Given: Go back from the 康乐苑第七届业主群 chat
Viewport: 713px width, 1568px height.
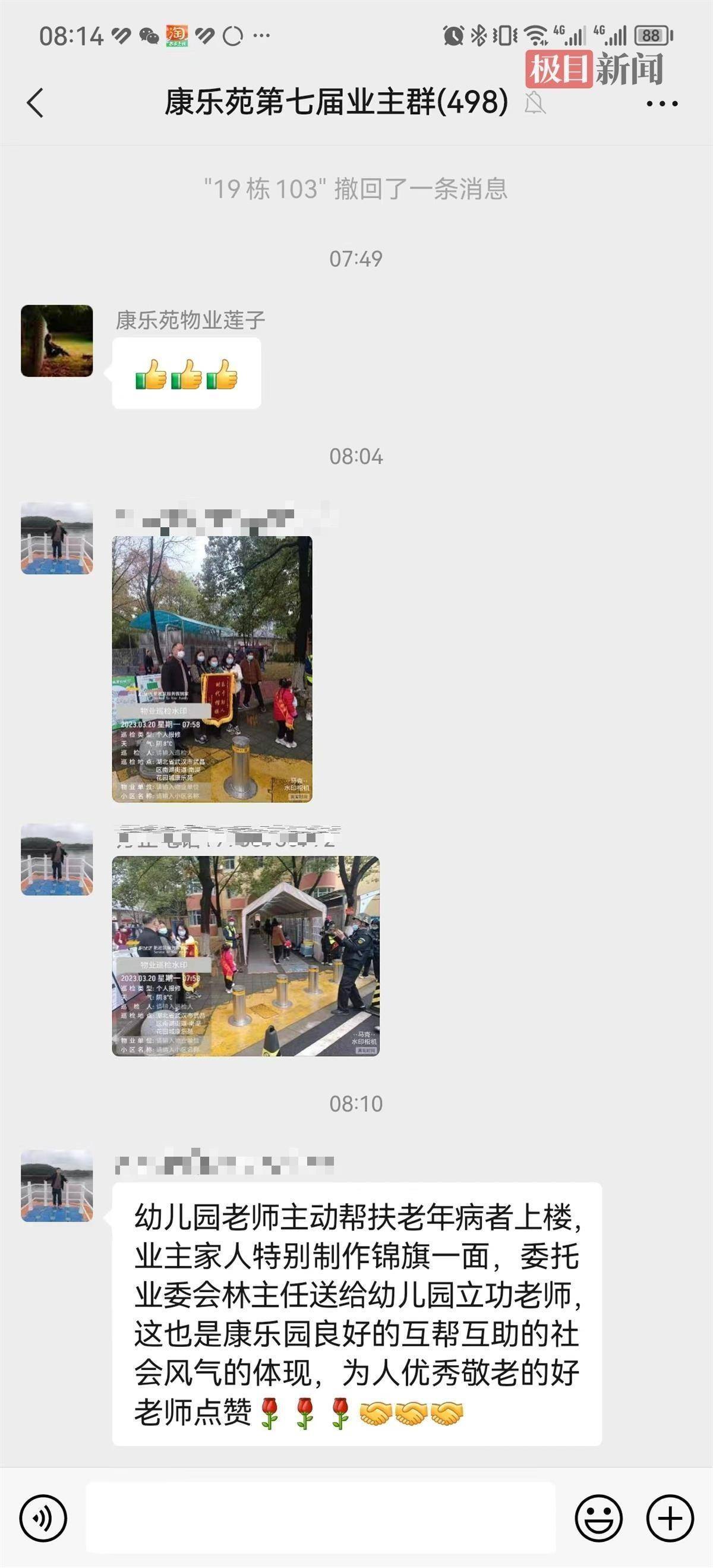Looking at the screenshot, I should [36, 102].
